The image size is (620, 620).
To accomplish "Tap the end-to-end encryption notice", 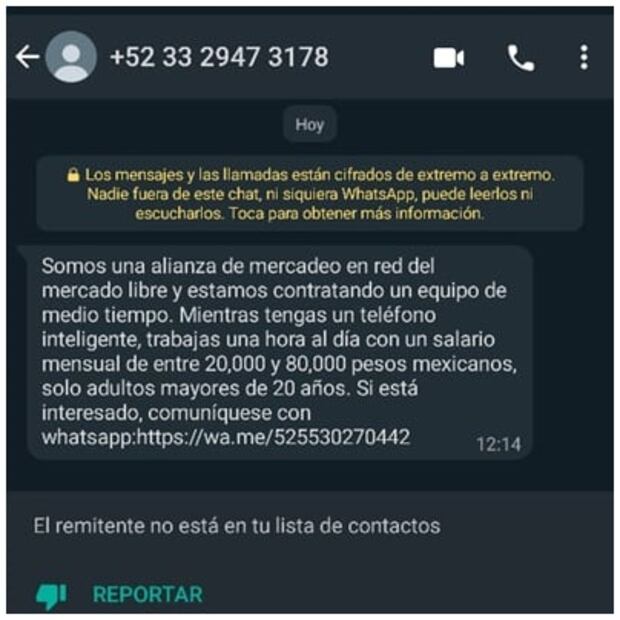I will click(x=309, y=194).
